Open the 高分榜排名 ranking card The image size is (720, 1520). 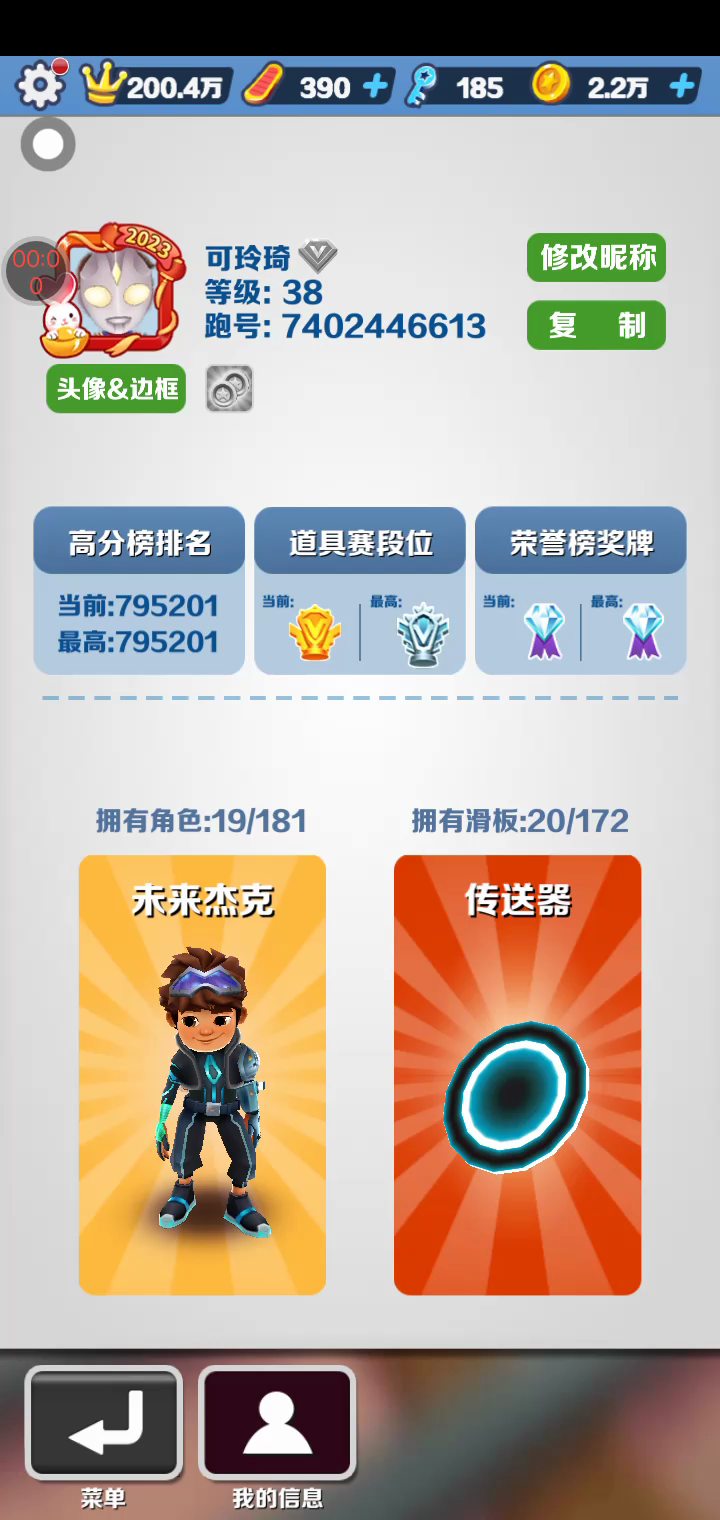point(139,590)
